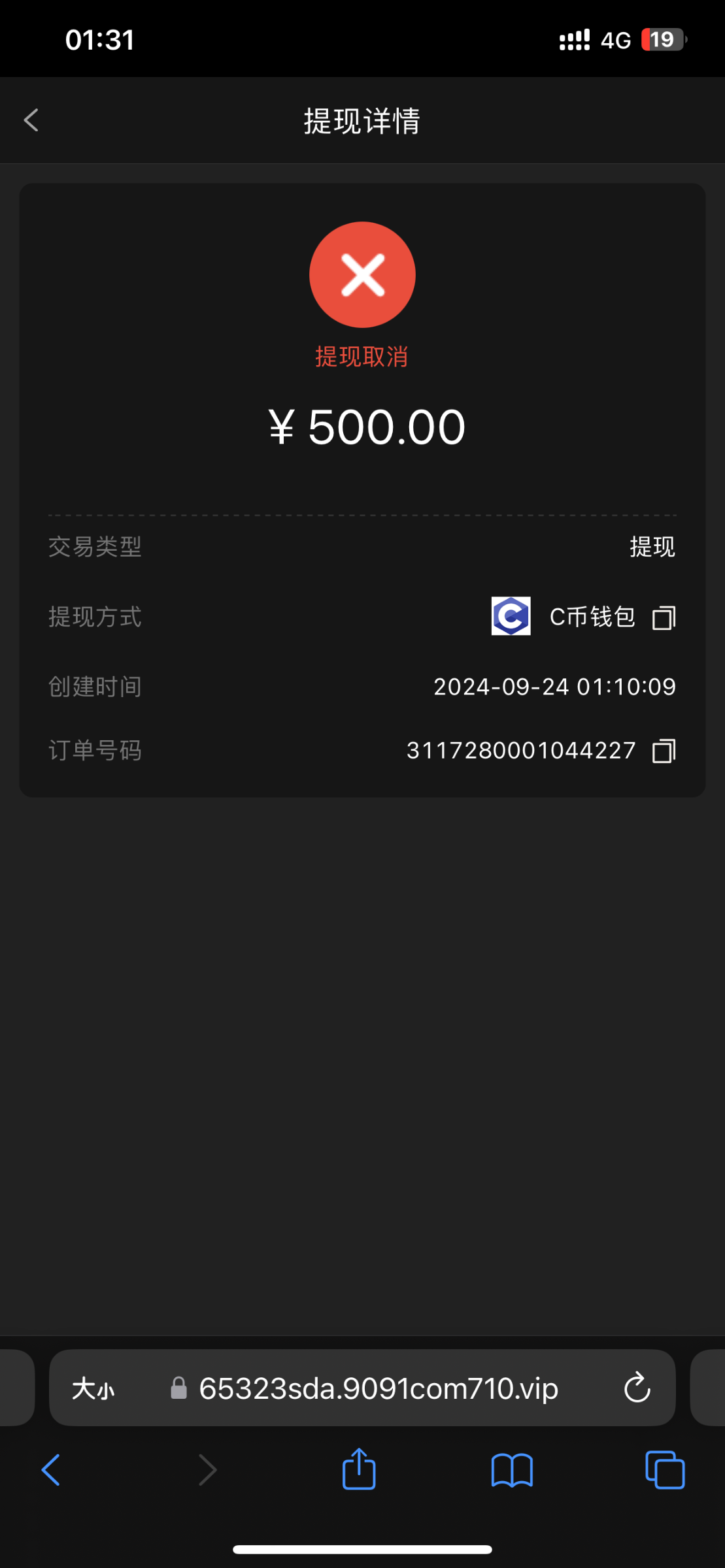Open the 大小 text size menu
The image size is (725, 1568).
(93, 1388)
